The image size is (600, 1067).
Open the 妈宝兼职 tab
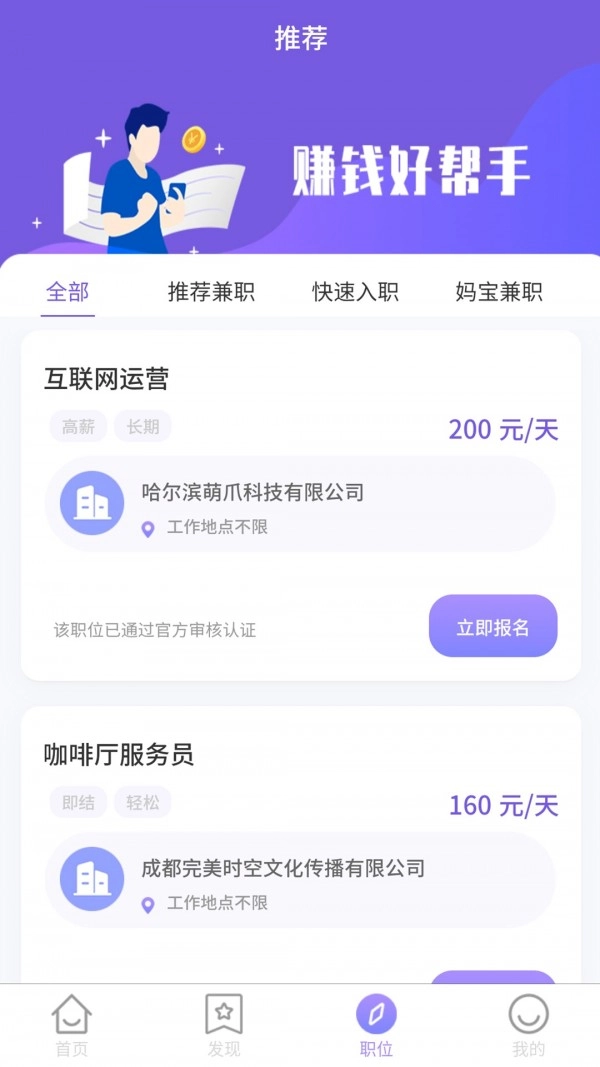tap(499, 292)
